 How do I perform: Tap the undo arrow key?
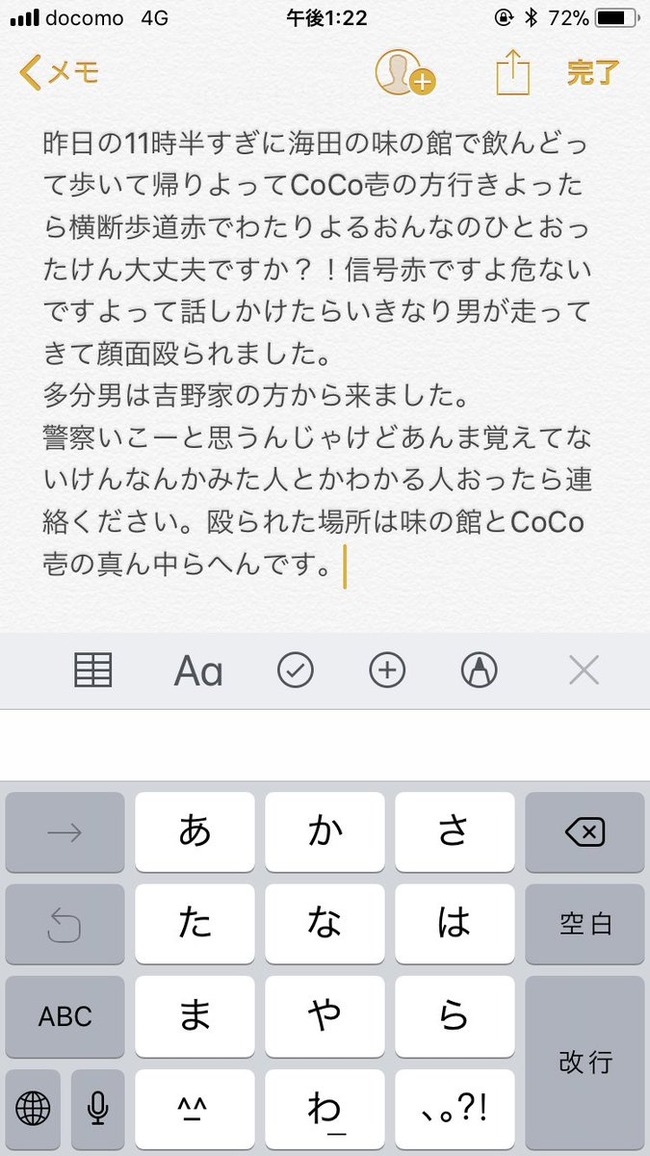pyautogui.click(x=65, y=925)
